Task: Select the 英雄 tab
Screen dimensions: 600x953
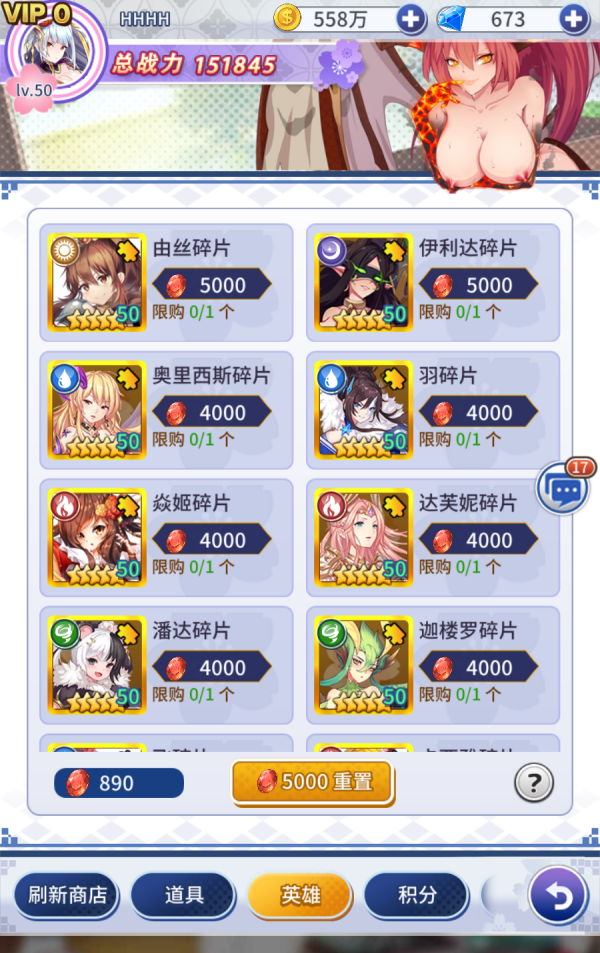Action: click(x=300, y=895)
